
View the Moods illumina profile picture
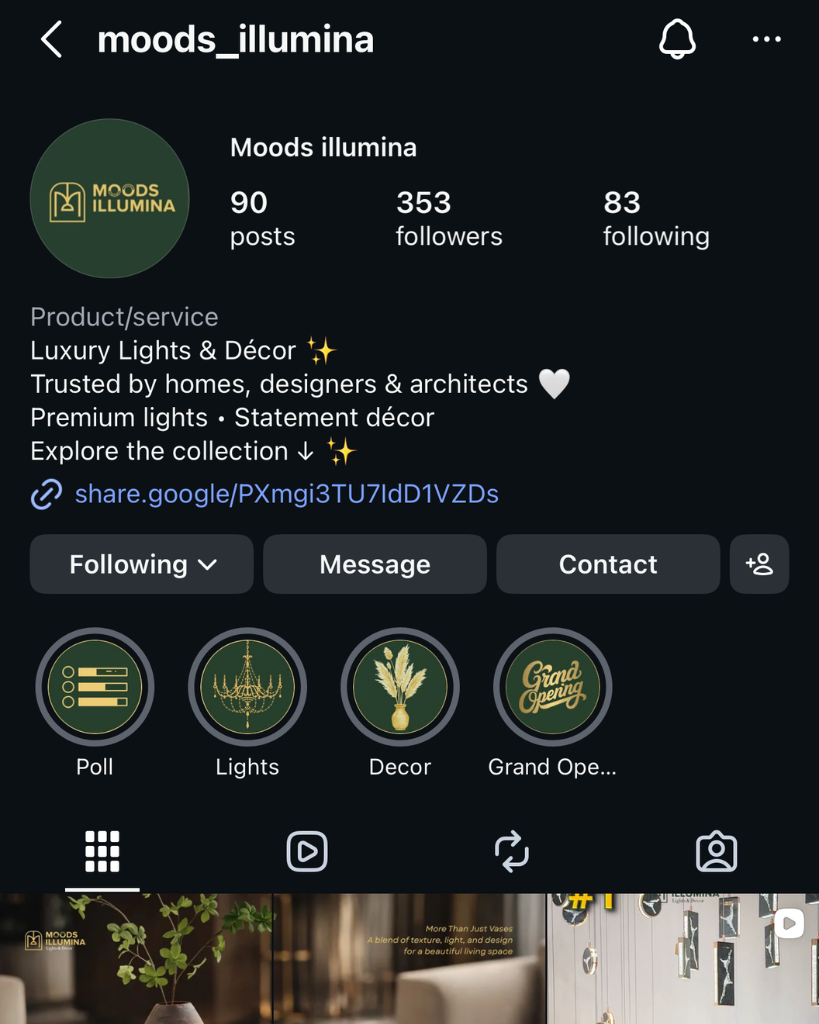click(x=110, y=198)
